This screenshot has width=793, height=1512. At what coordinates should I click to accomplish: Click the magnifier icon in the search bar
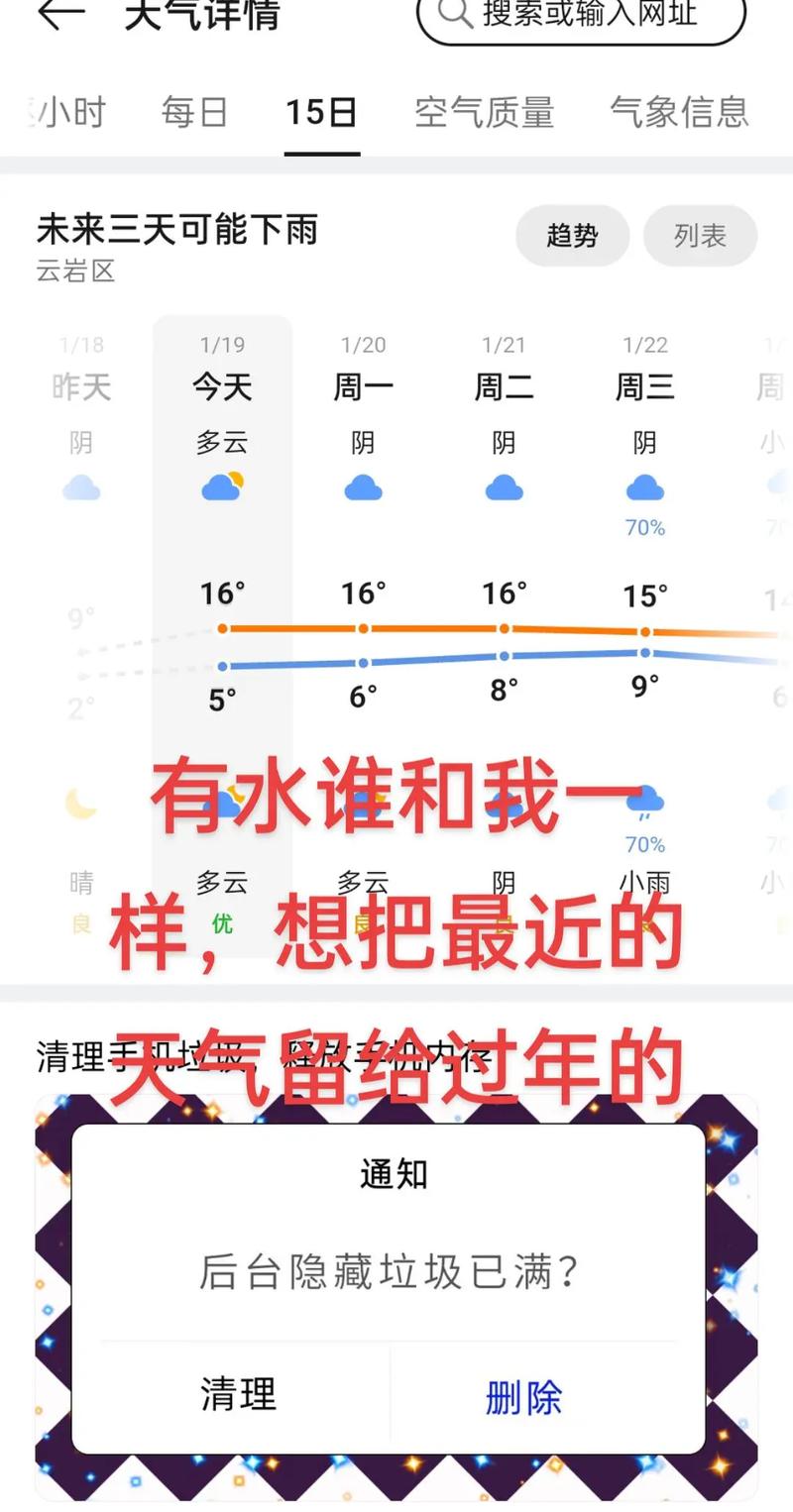click(x=455, y=15)
